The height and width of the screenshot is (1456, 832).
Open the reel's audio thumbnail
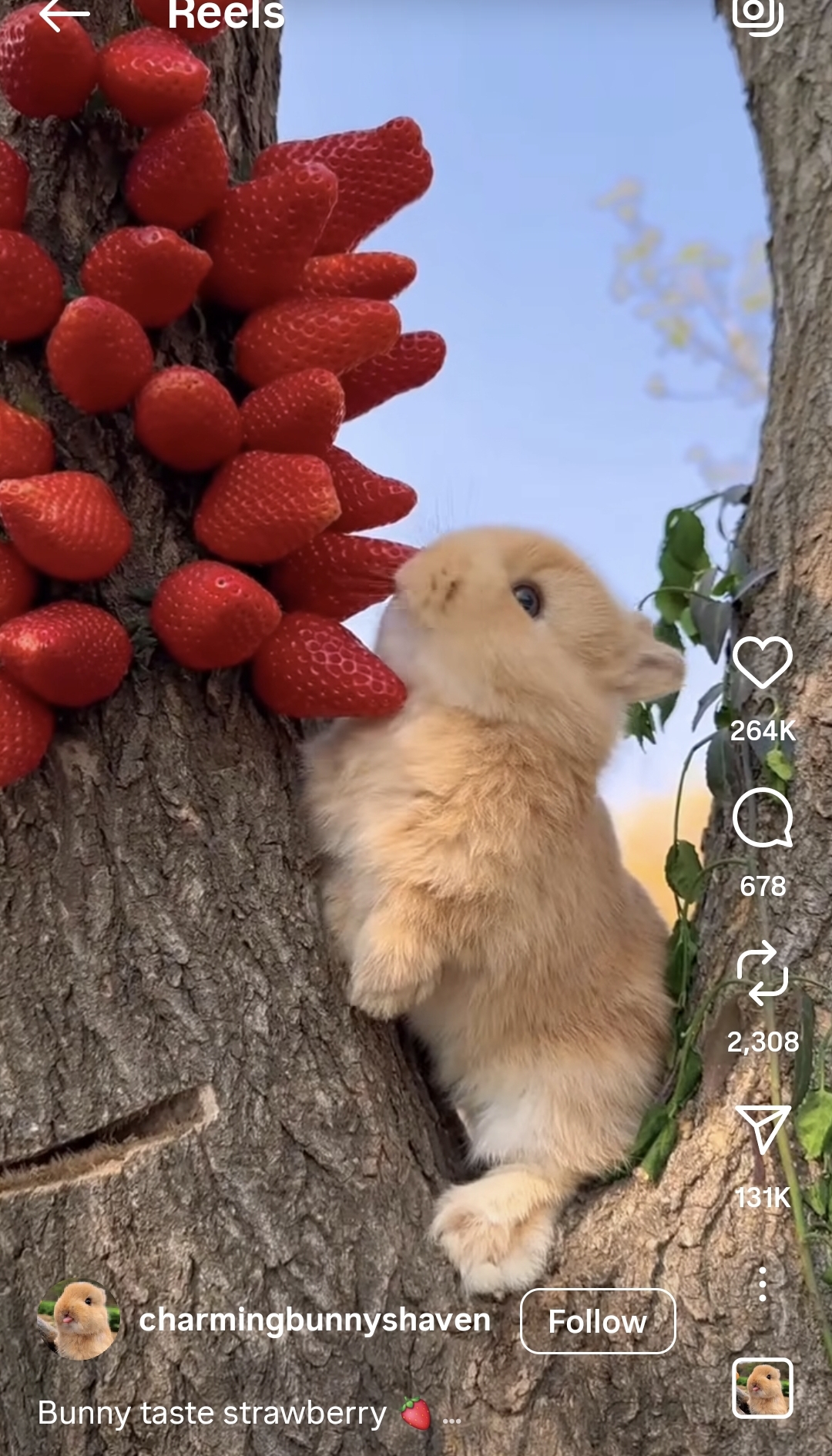(x=762, y=1389)
